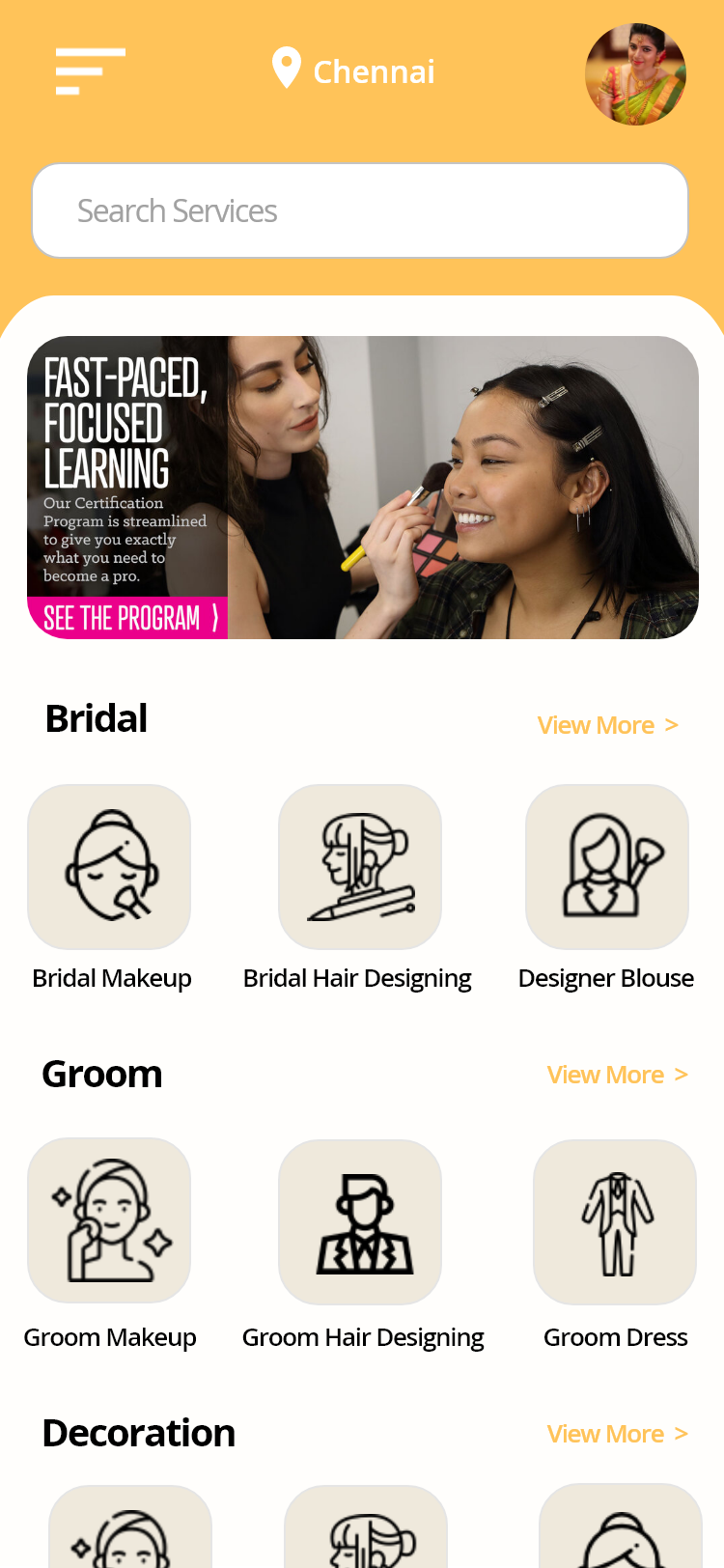Viewport: 724px width, 1568px height.
Task: Open the hamburger menu
Action: point(90,71)
